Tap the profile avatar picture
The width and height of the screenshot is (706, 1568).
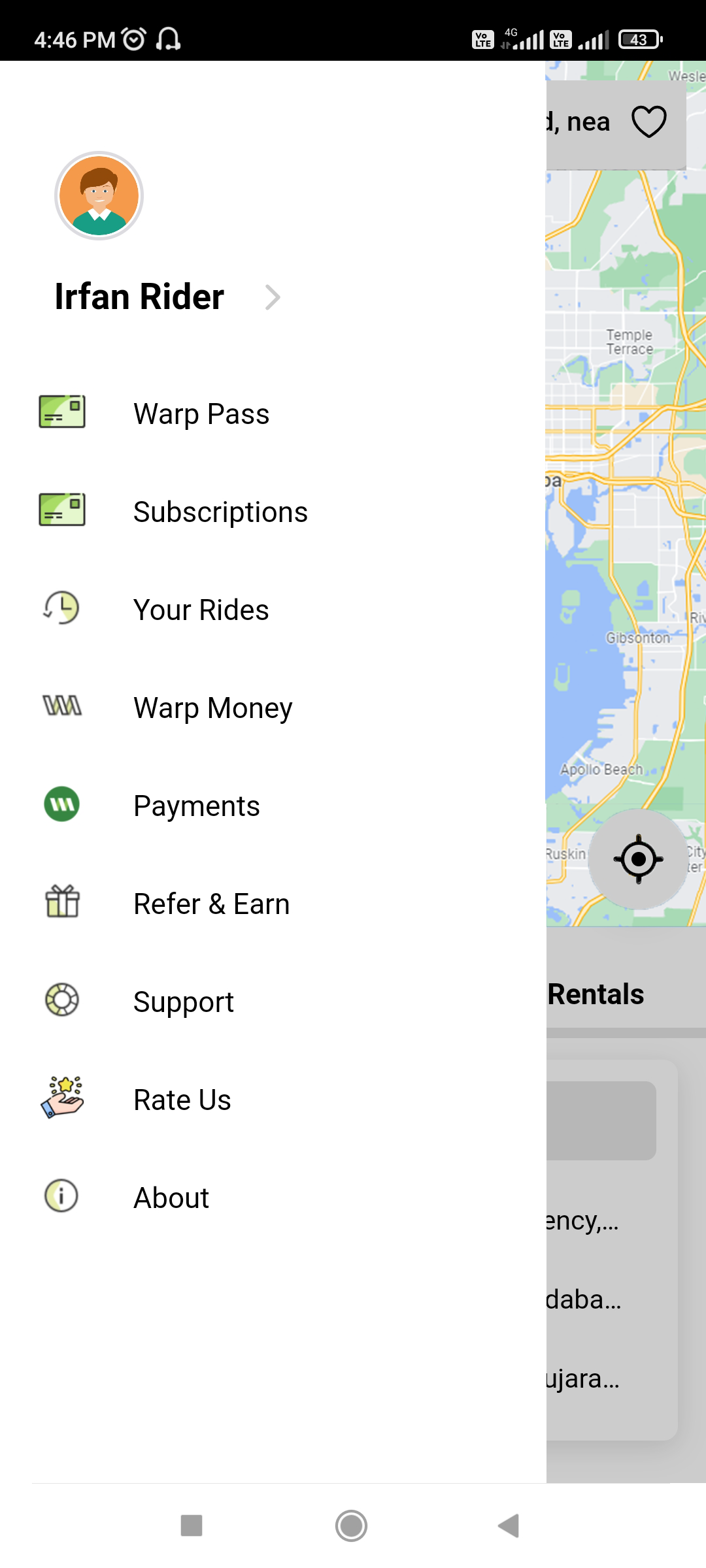tap(99, 196)
